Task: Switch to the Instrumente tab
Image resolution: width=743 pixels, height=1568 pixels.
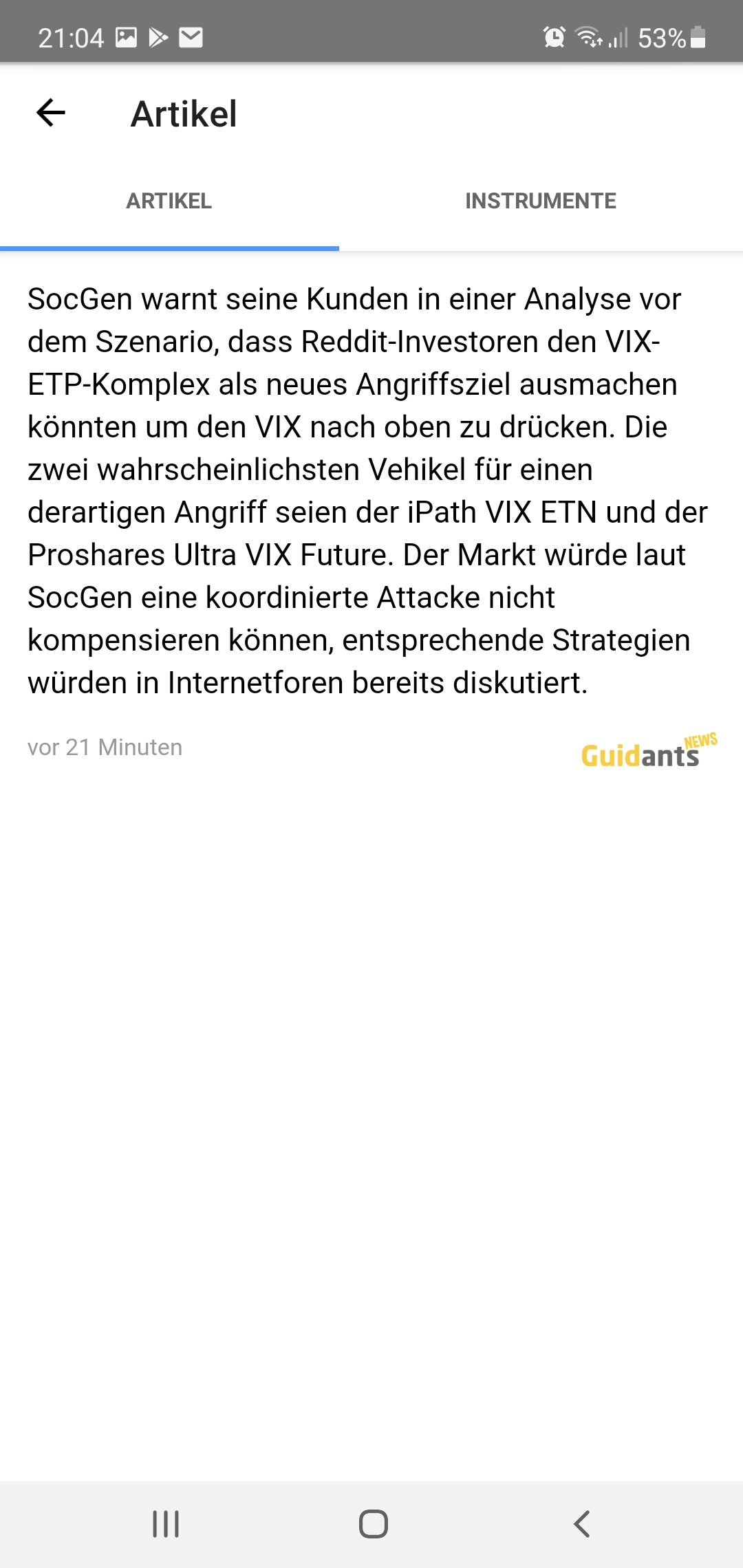Action: click(x=541, y=202)
